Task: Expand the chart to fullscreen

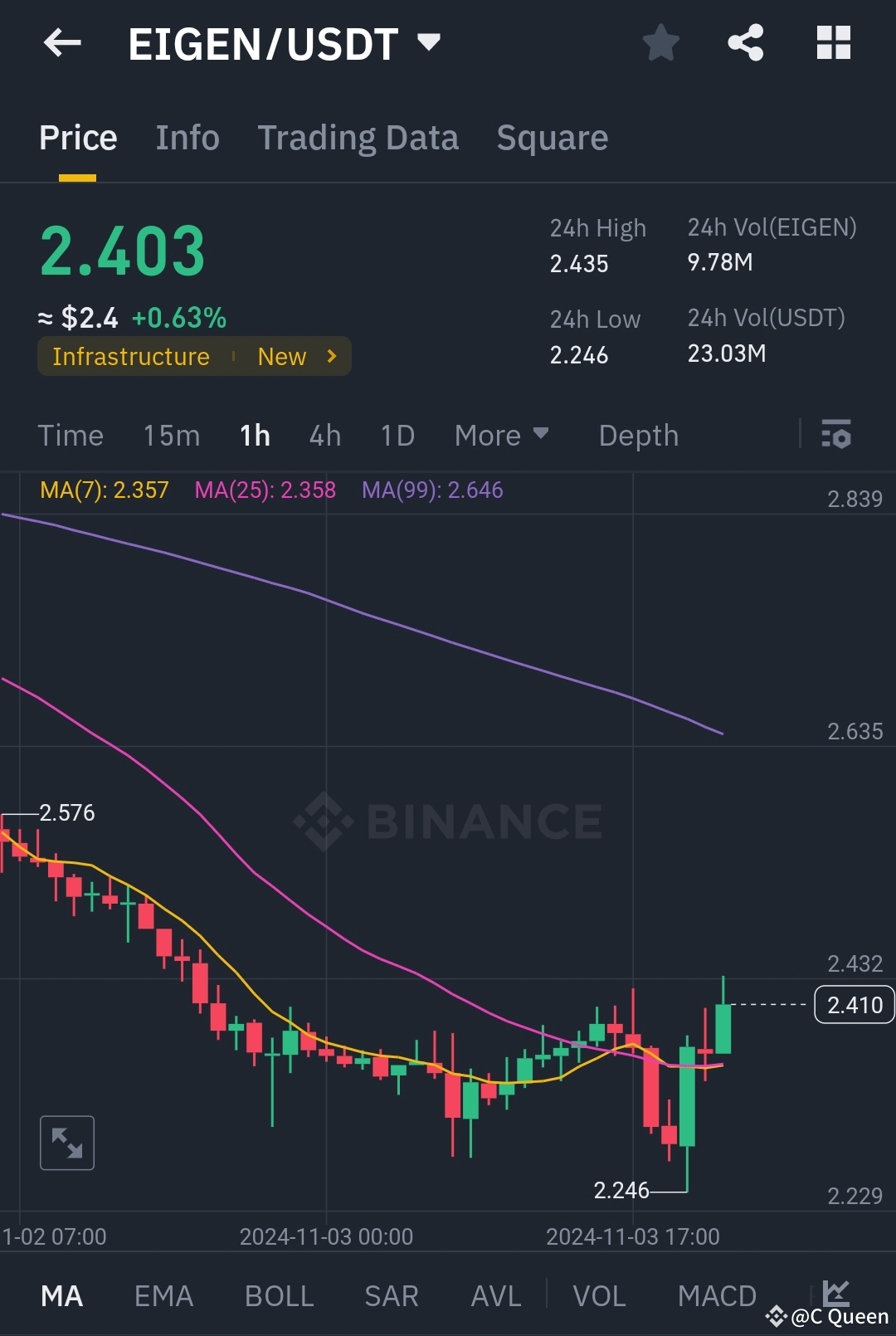Action: 66,1143
